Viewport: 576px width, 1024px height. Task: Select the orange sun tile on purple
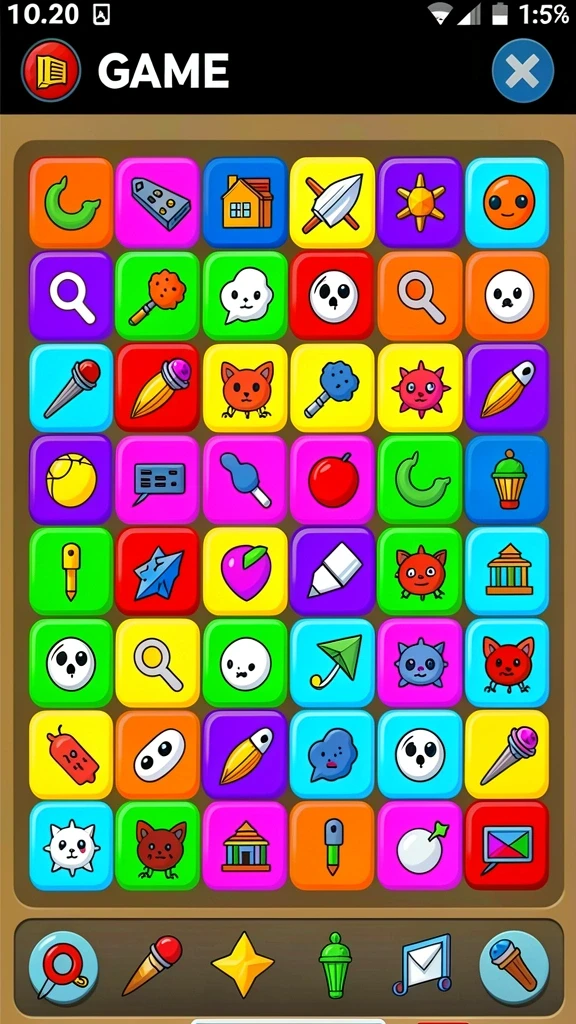click(420, 202)
